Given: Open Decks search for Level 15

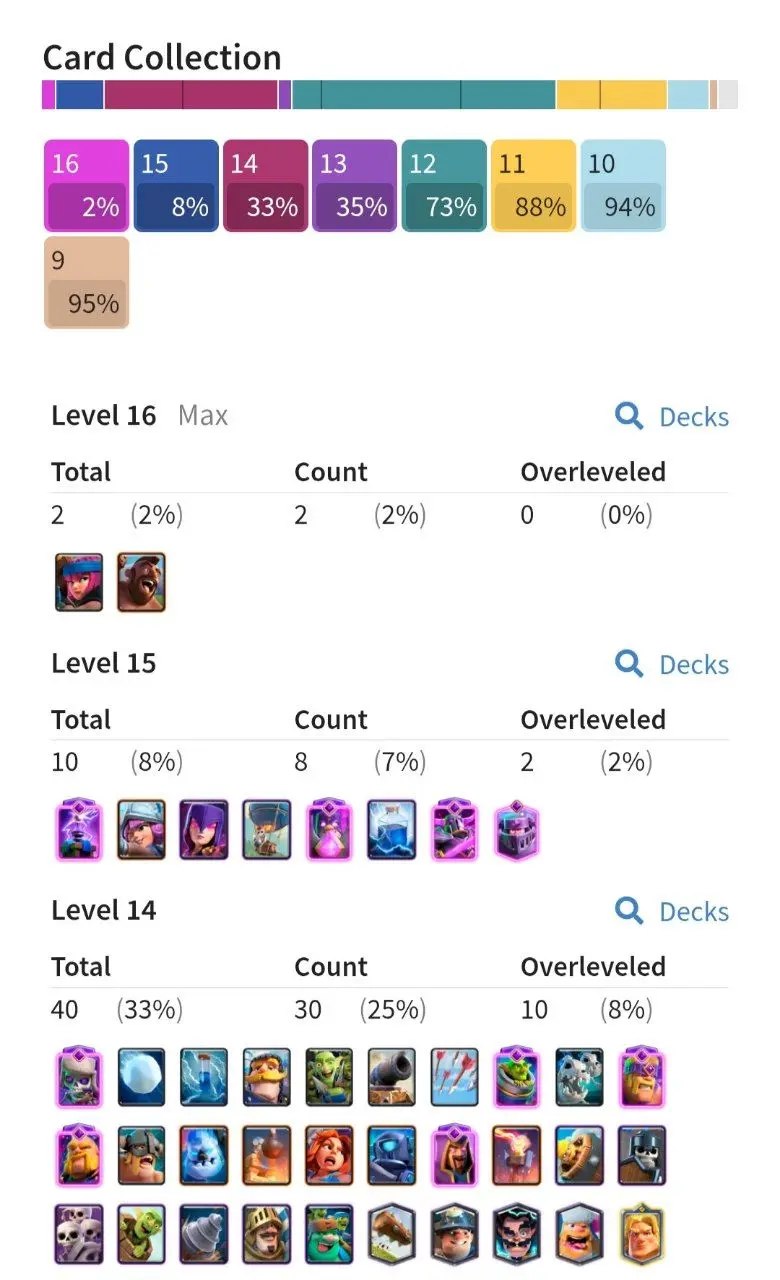Looking at the screenshot, I should (x=672, y=664).
